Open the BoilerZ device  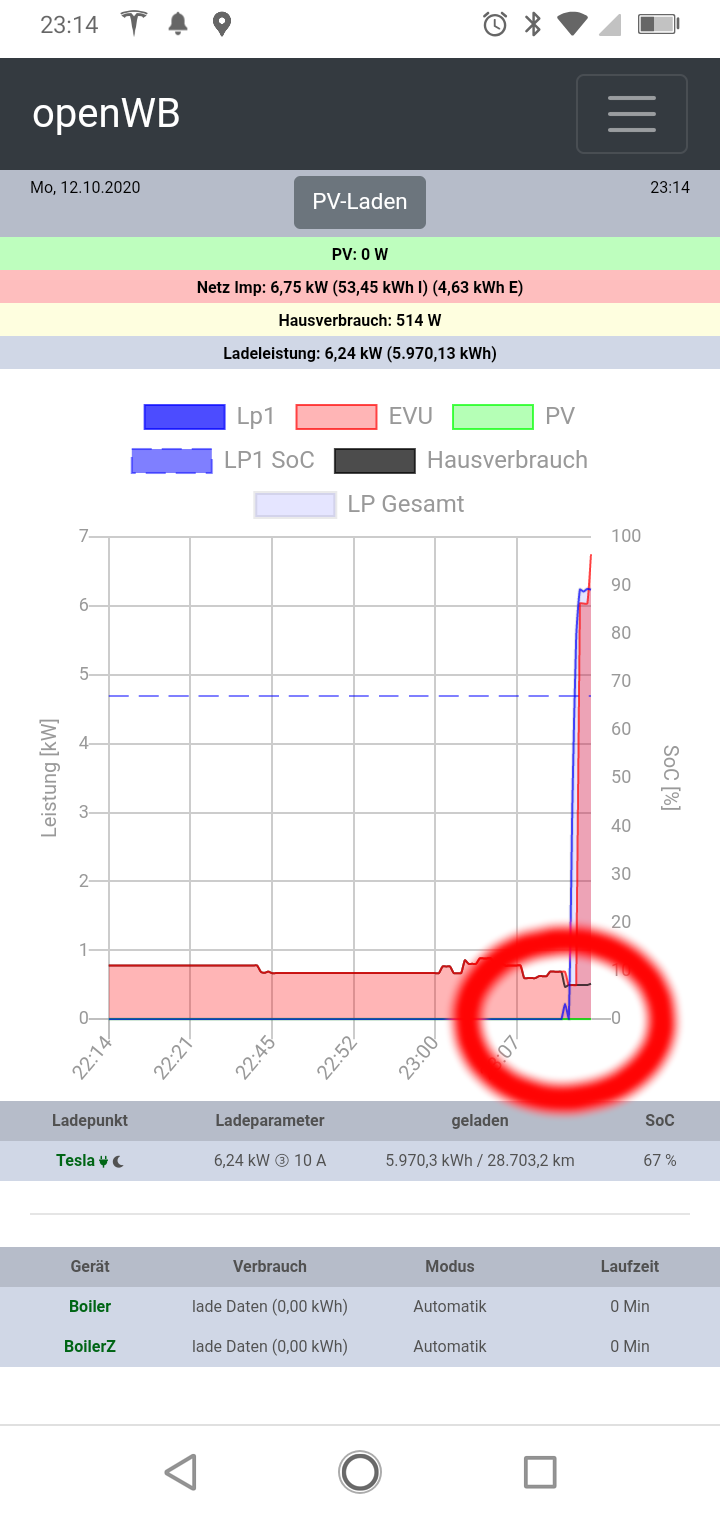[x=90, y=1346]
